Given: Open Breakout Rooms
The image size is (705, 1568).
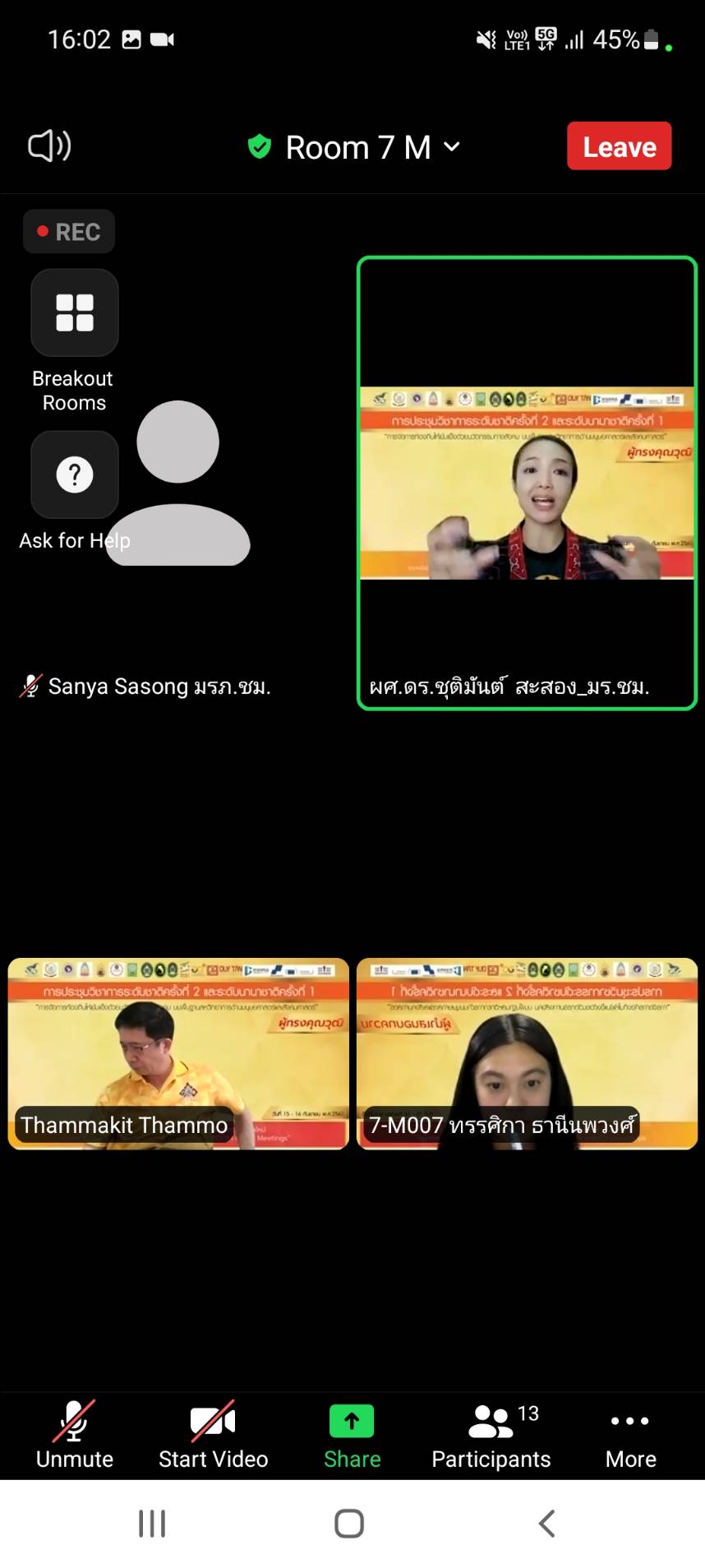Looking at the screenshot, I should [x=74, y=313].
